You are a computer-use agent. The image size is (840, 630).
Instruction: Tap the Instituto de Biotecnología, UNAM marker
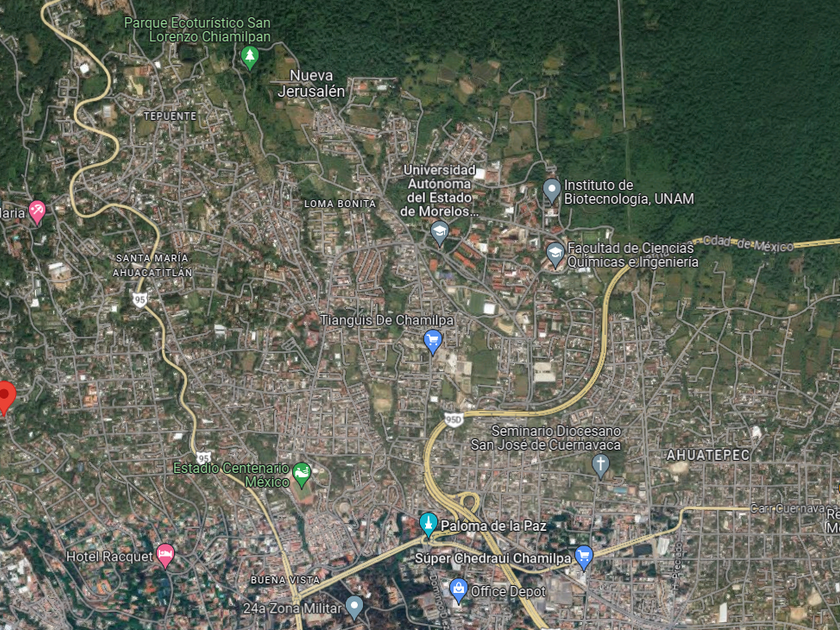click(552, 190)
